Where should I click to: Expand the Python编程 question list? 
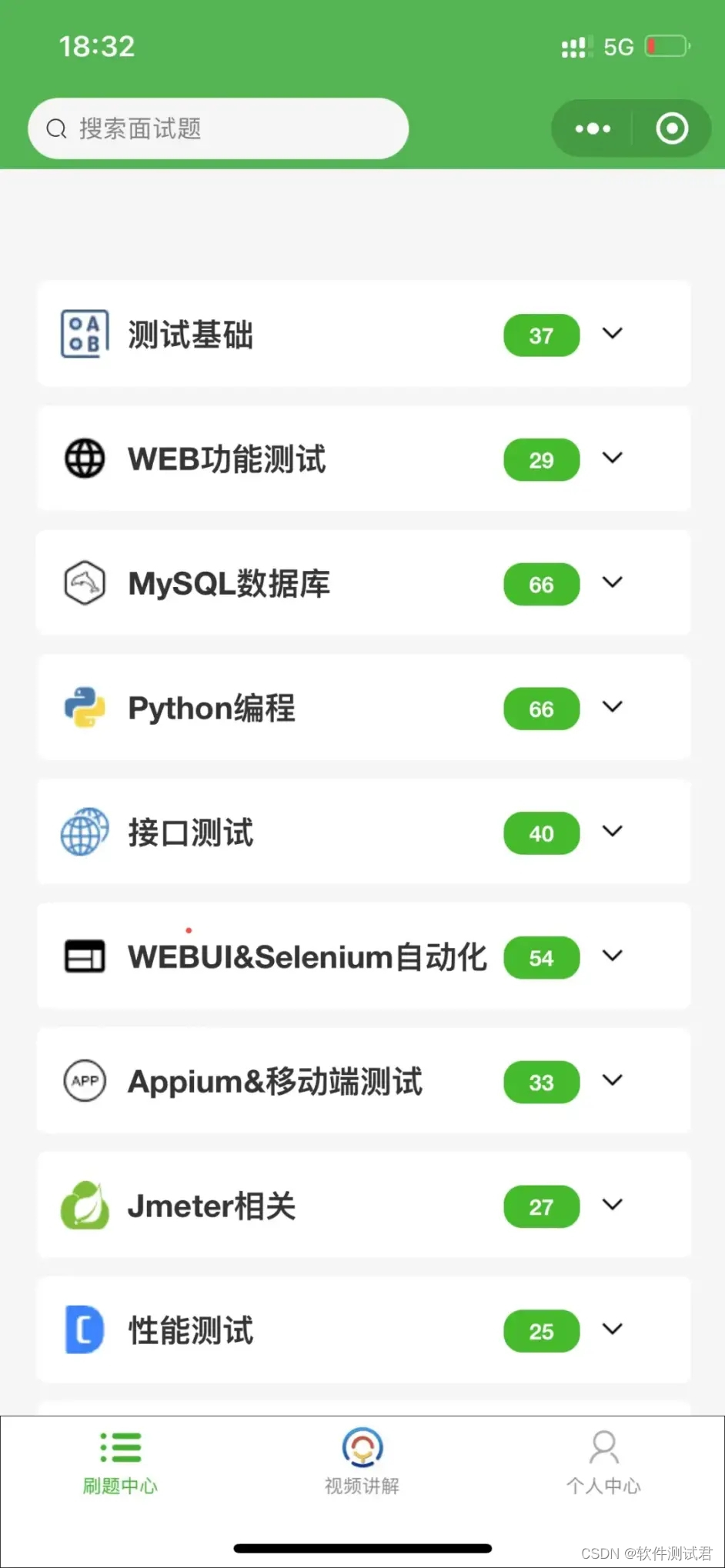click(613, 707)
